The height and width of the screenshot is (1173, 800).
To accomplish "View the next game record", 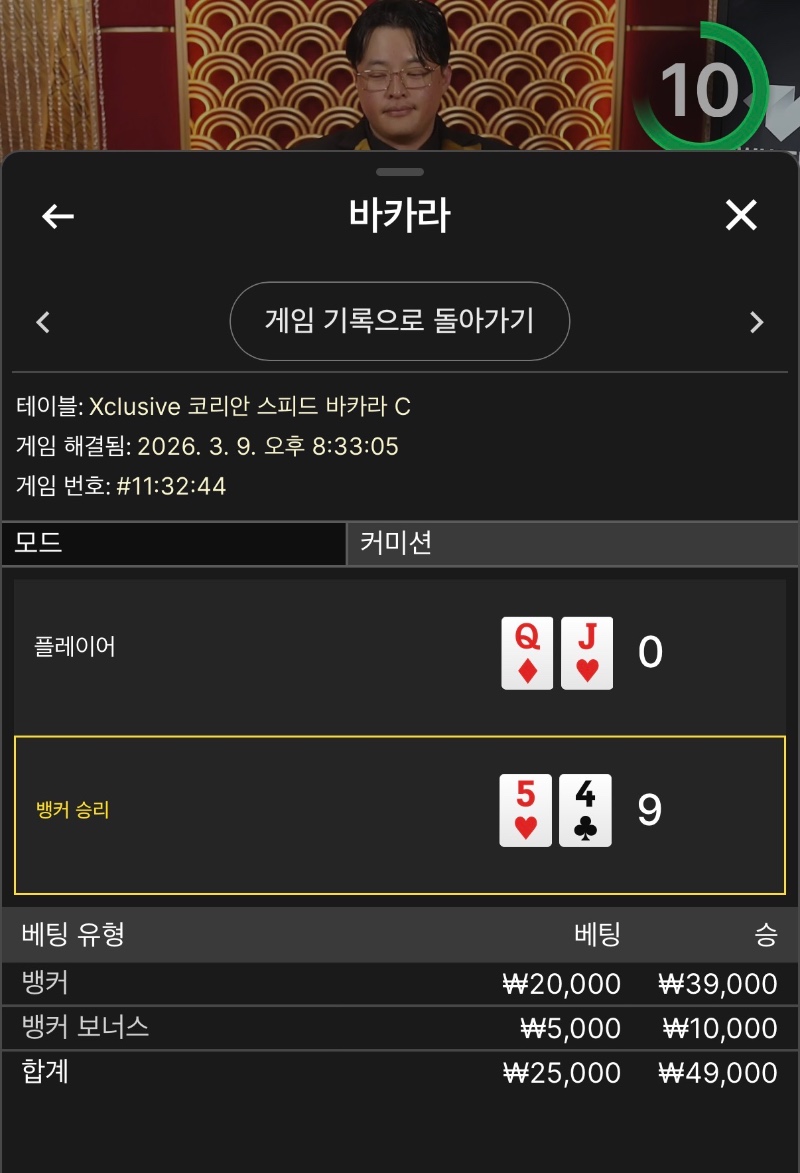I will [756, 322].
